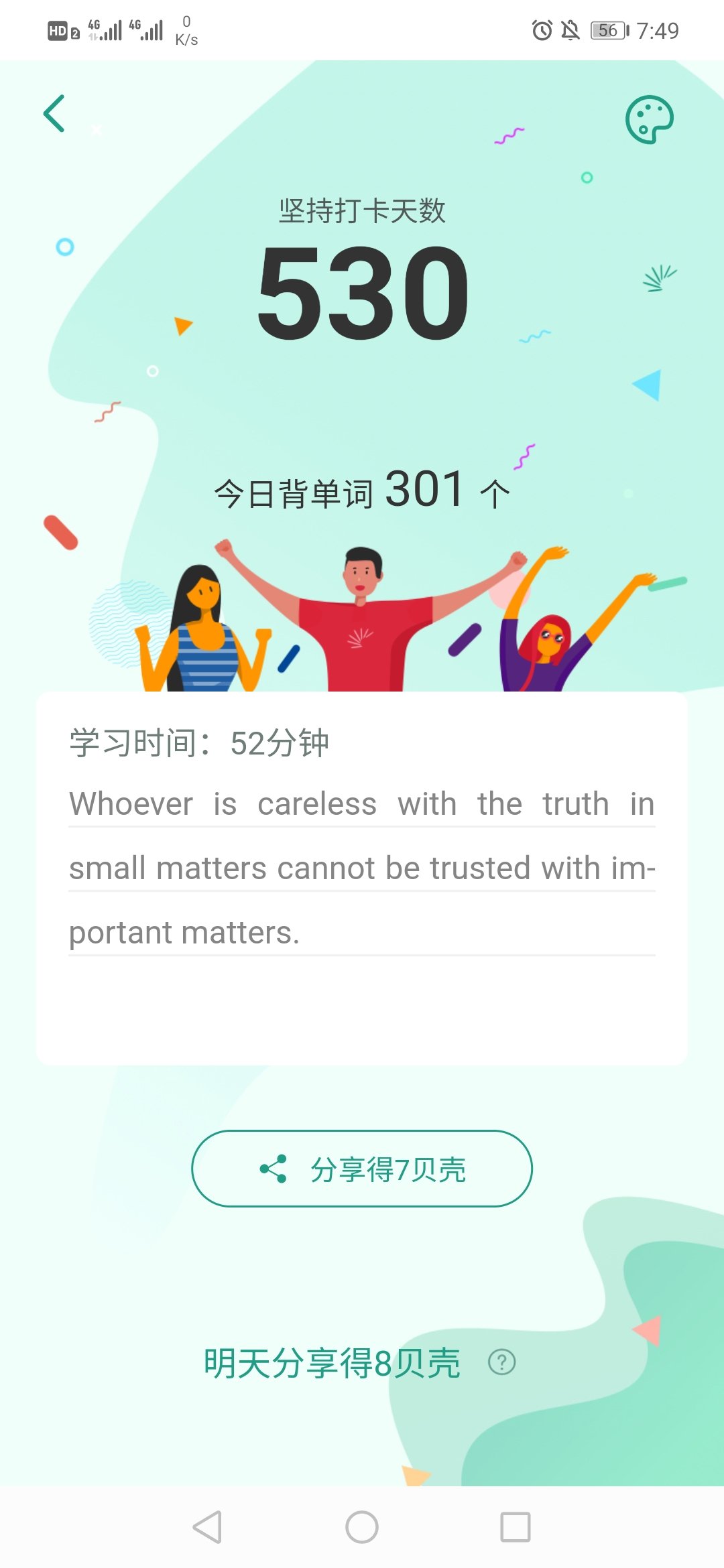Open the palette theme icon

[649, 119]
